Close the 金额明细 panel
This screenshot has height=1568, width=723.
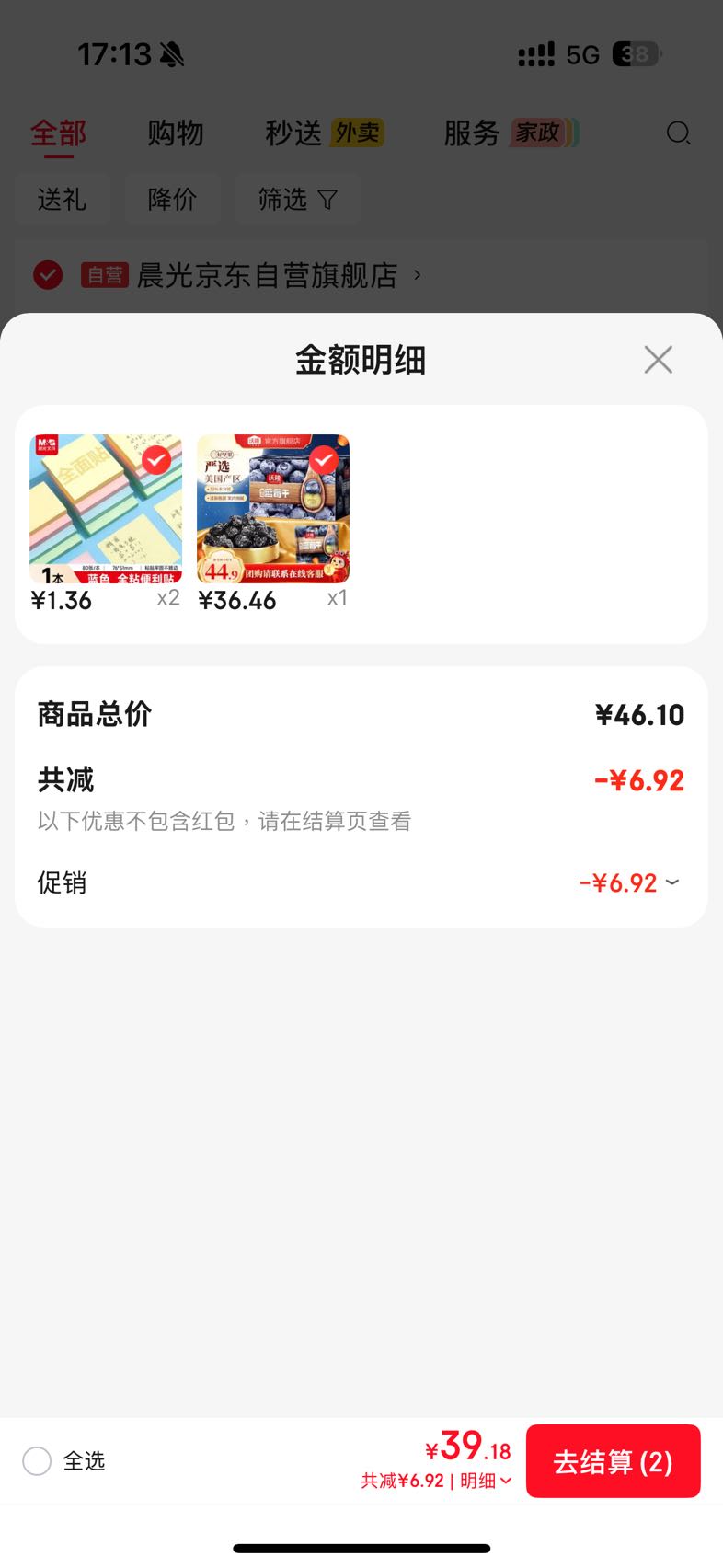point(659,360)
